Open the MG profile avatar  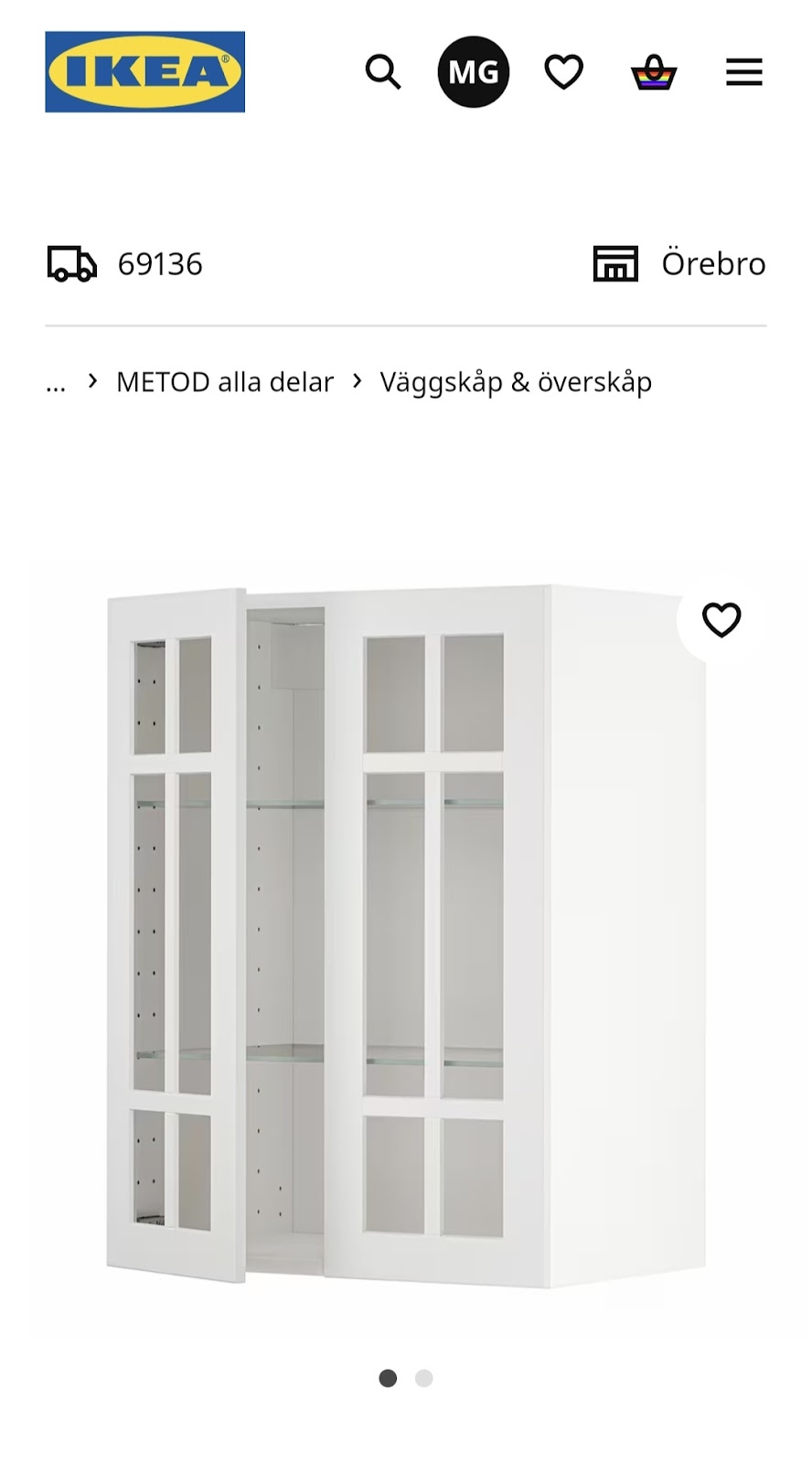473,71
